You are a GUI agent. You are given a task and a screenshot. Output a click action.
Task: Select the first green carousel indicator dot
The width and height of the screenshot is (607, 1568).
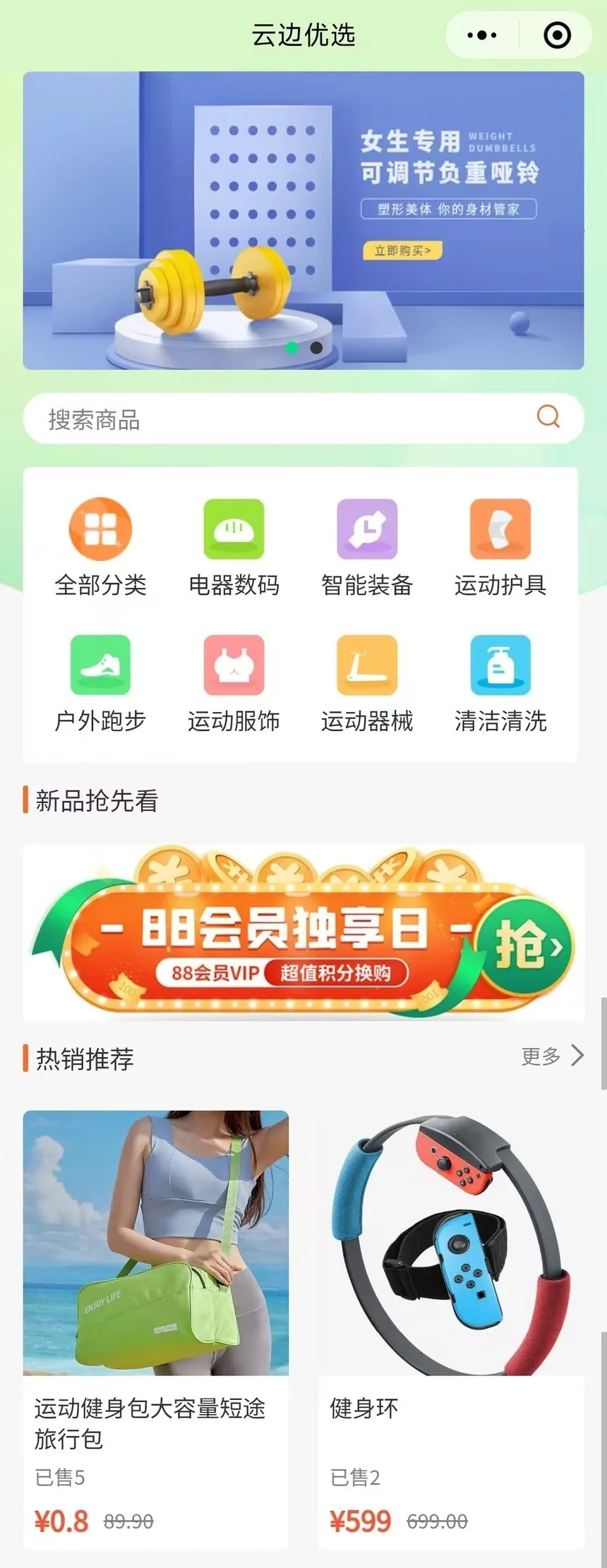pyautogui.click(x=290, y=348)
